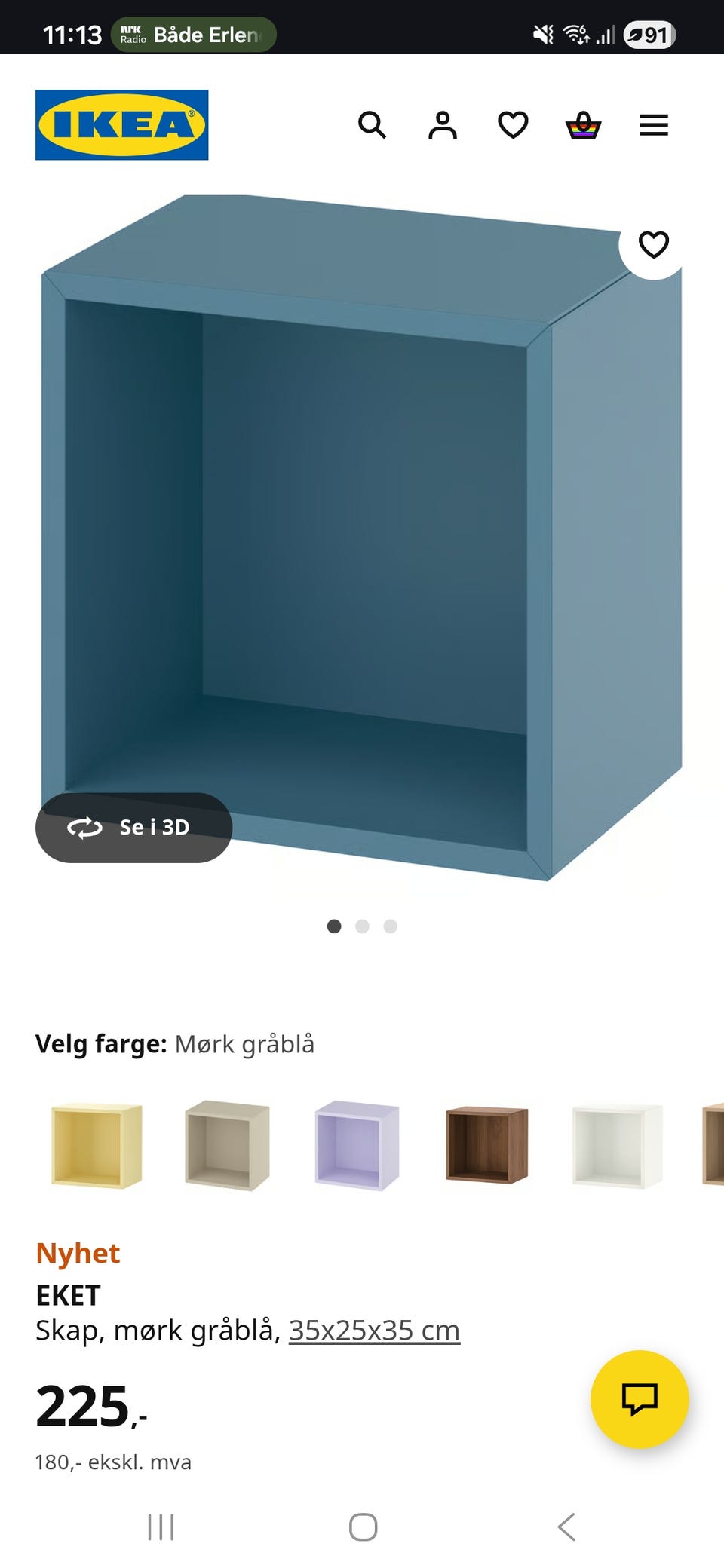Expand the NRK Radio notification
Viewport: 724px width, 1568px height.
(x=192, y=34)
